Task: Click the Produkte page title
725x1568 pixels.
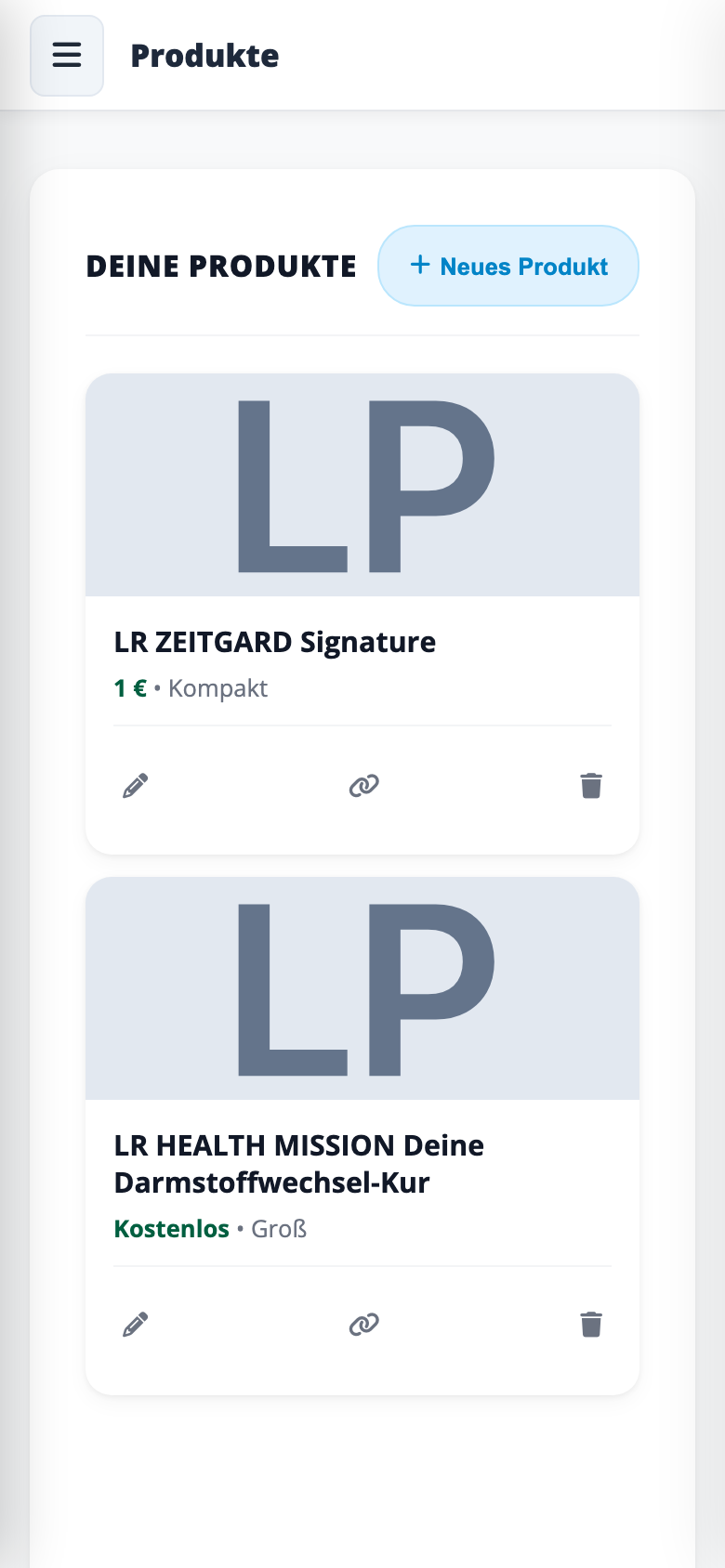Action: click(x=204, y=56)
